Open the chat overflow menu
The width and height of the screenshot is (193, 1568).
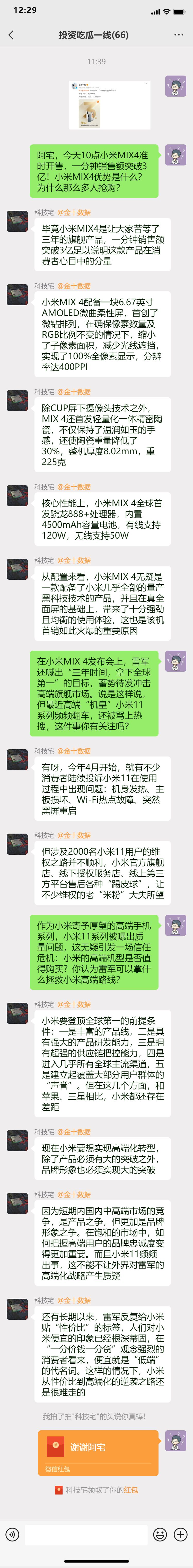[178, 35]
